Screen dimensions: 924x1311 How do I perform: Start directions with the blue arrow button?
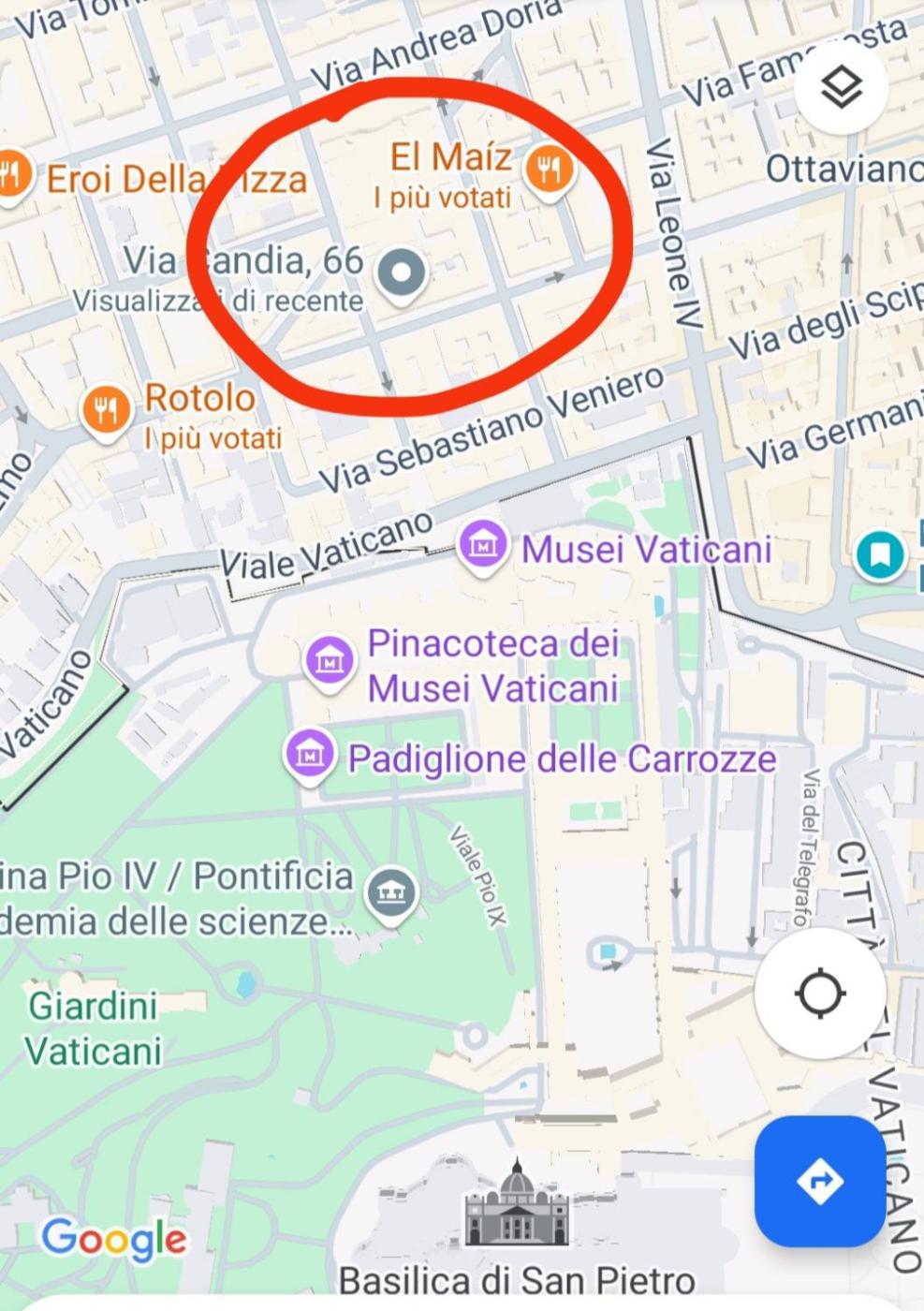point(820,1180)
